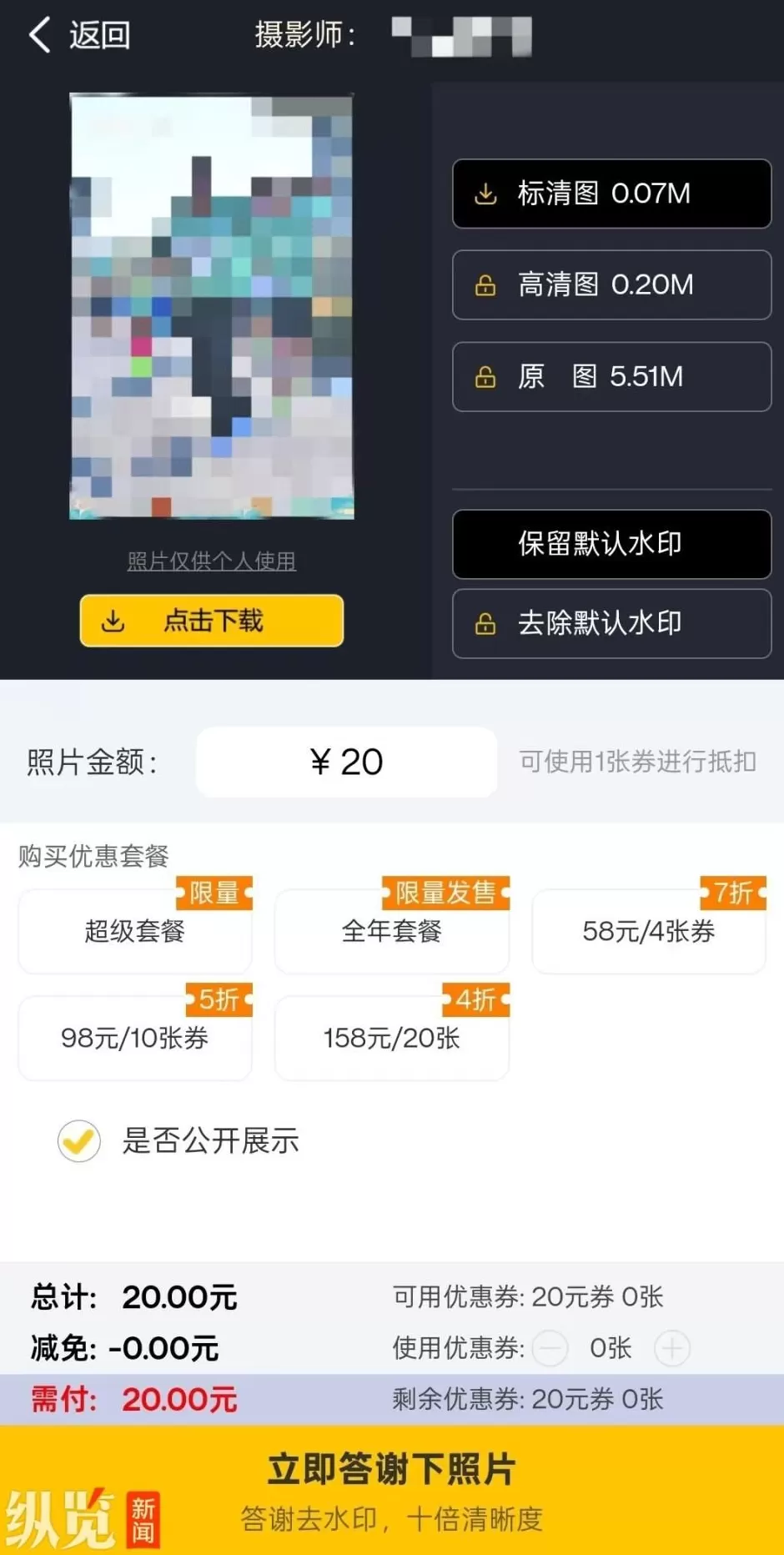Click the back arrow at top left
The height and width of the screenshot is (1555, 784).
(x=38, y=35)
